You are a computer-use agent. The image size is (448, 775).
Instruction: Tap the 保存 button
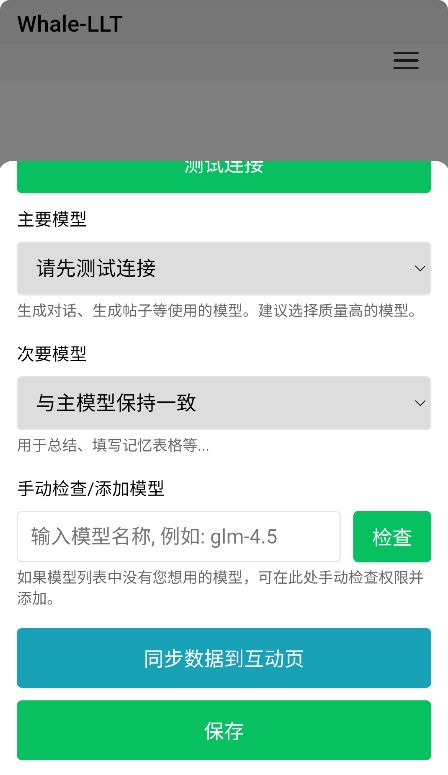[224, 730]
